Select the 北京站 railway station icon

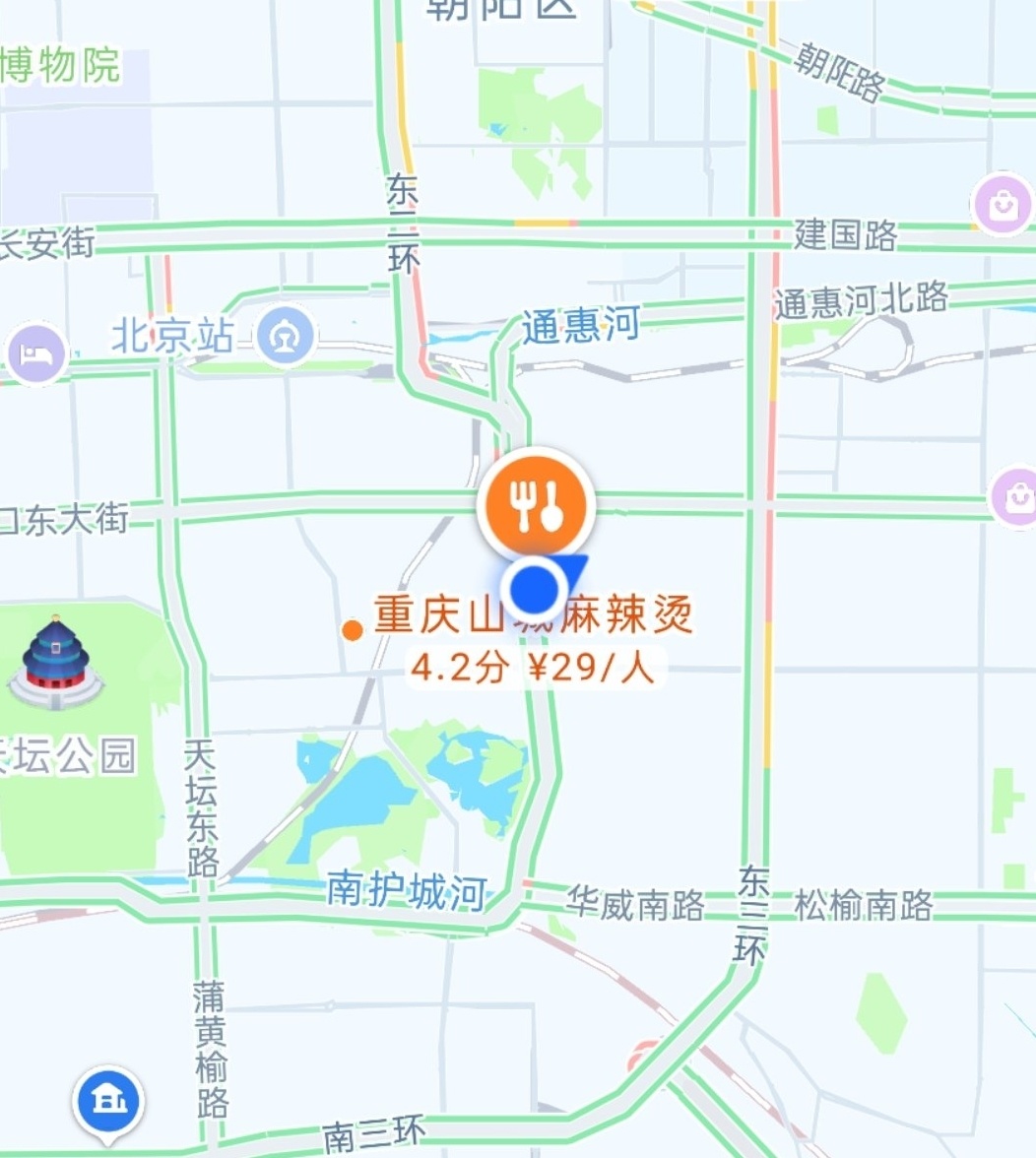pos(286,338)
